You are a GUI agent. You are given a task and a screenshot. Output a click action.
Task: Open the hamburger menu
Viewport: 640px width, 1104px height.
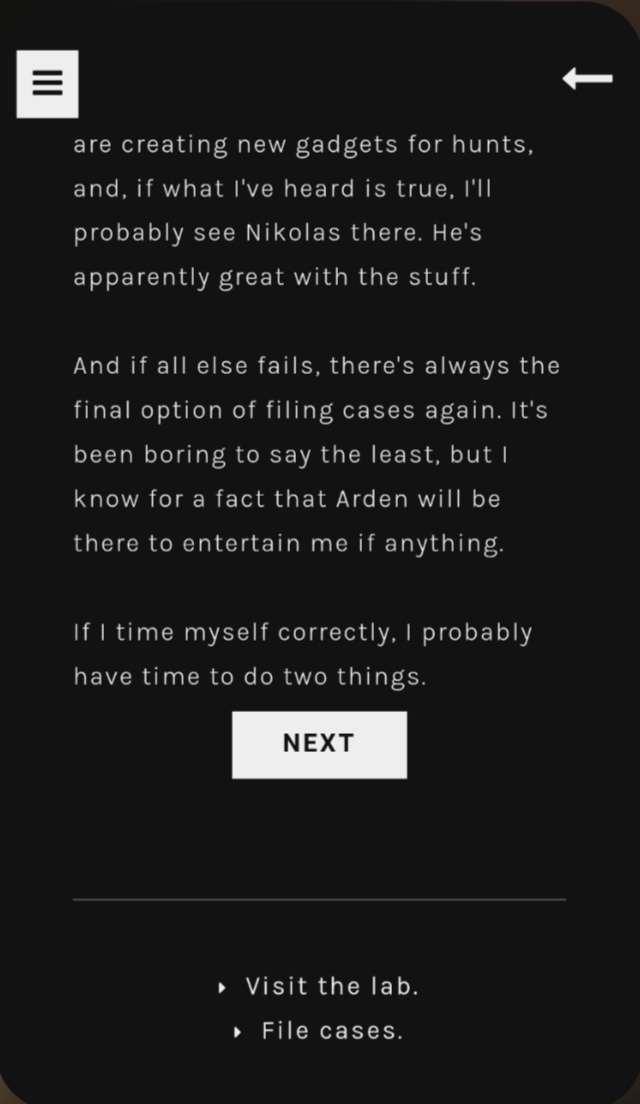pos(47,84)
